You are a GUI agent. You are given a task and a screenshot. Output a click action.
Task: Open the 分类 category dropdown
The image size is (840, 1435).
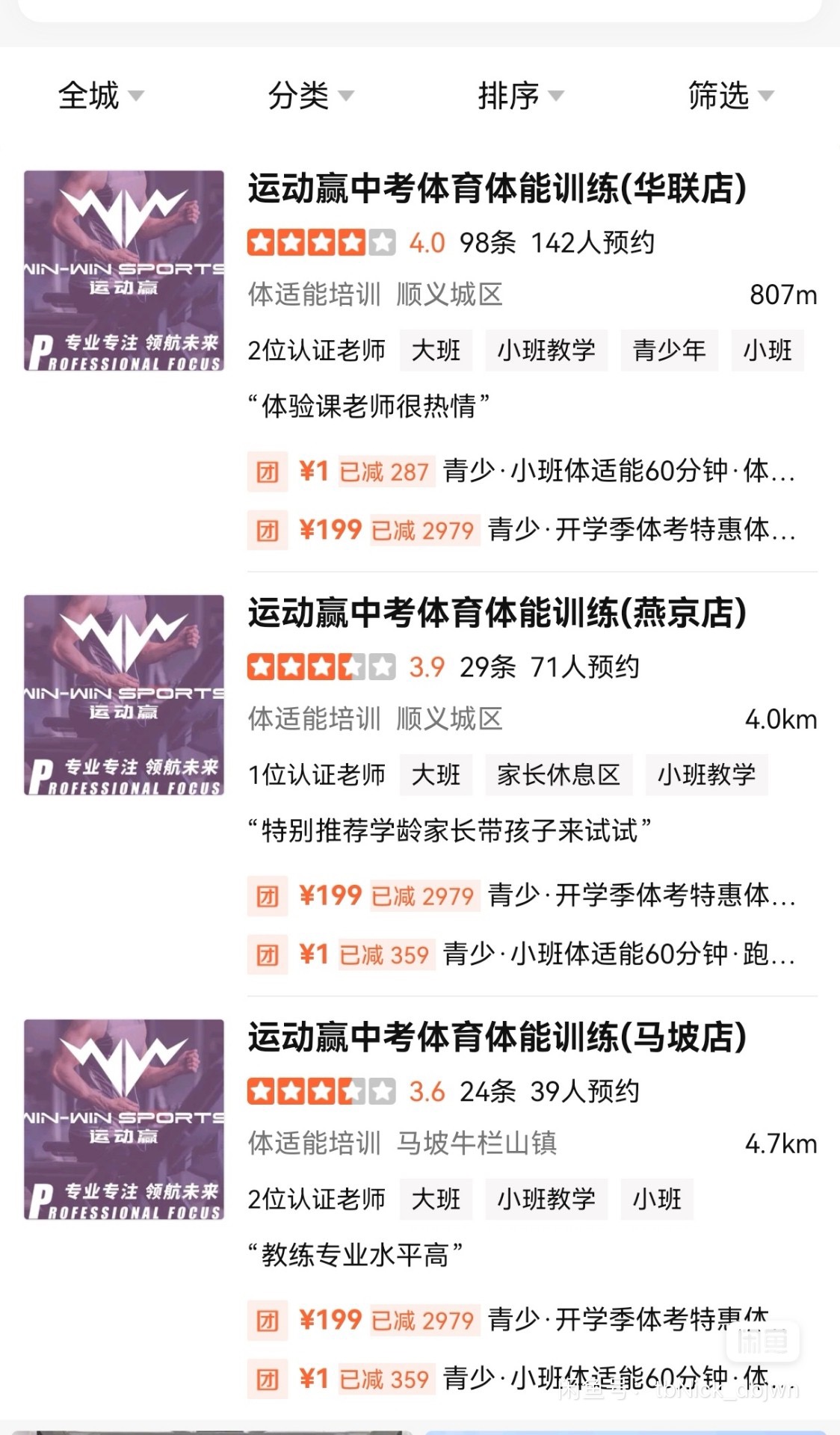coord(310,96)
